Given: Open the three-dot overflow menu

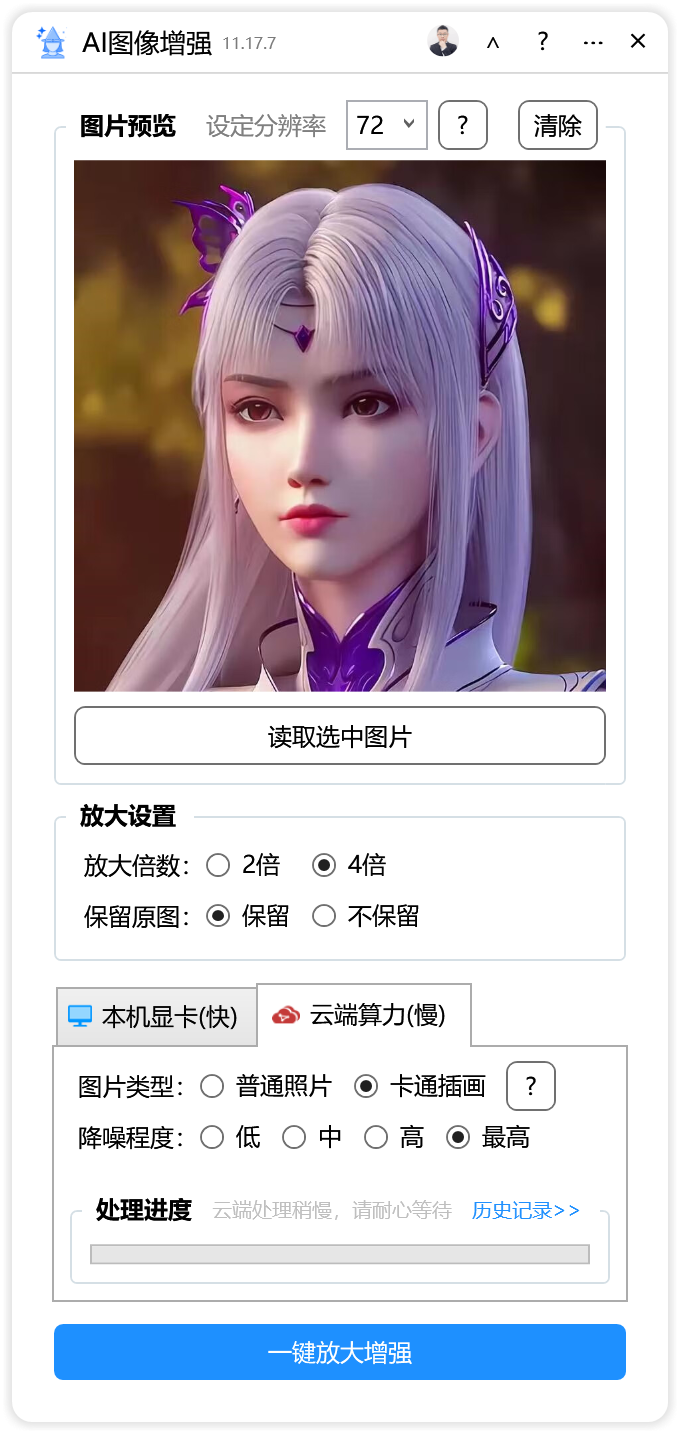Looking at the screenshot, I should (x=592, y=42).
